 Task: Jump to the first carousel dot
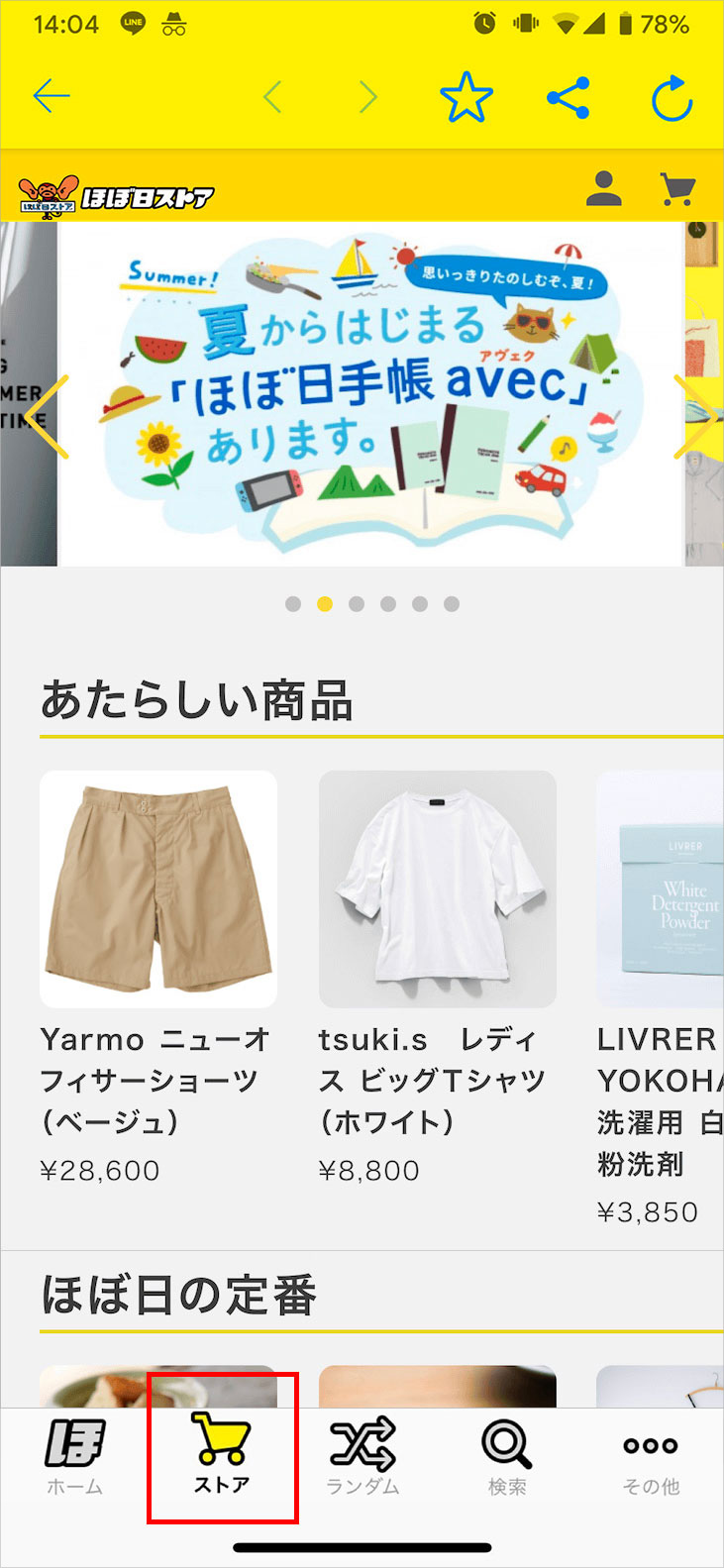click(x=293, y=604)
